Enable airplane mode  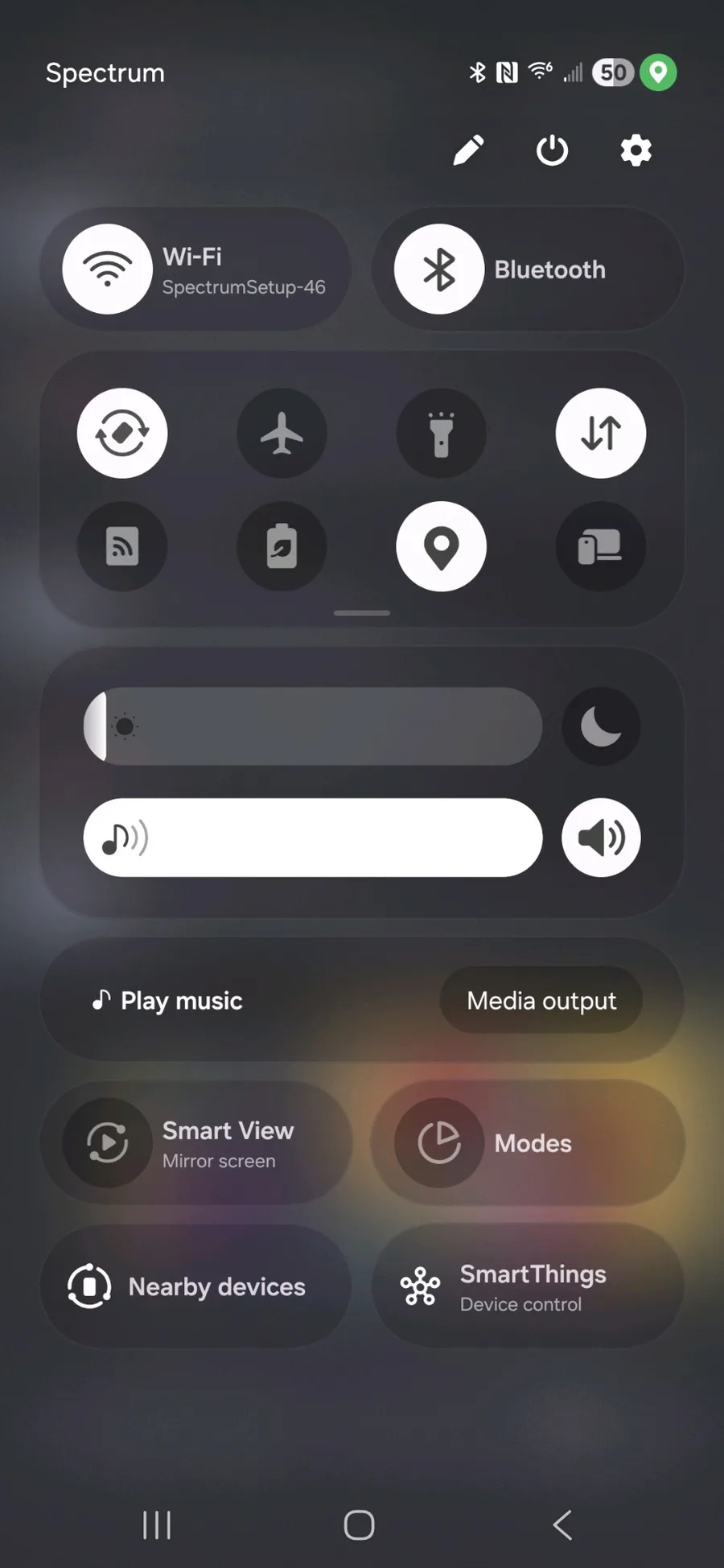pos(282,434)
